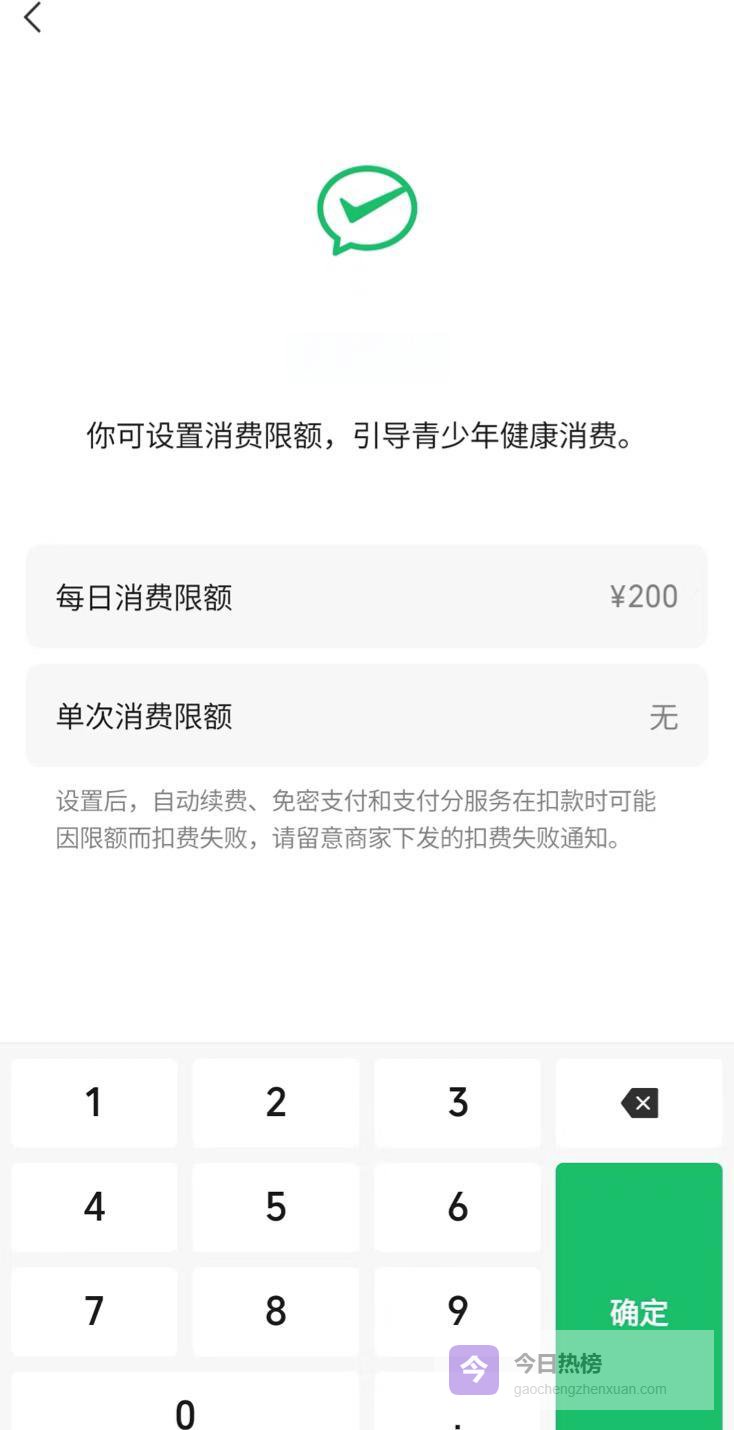Screen dimensions: 734x1430
Task: Tap digit 1 on the keypad
Action: tap(94, 1103)
